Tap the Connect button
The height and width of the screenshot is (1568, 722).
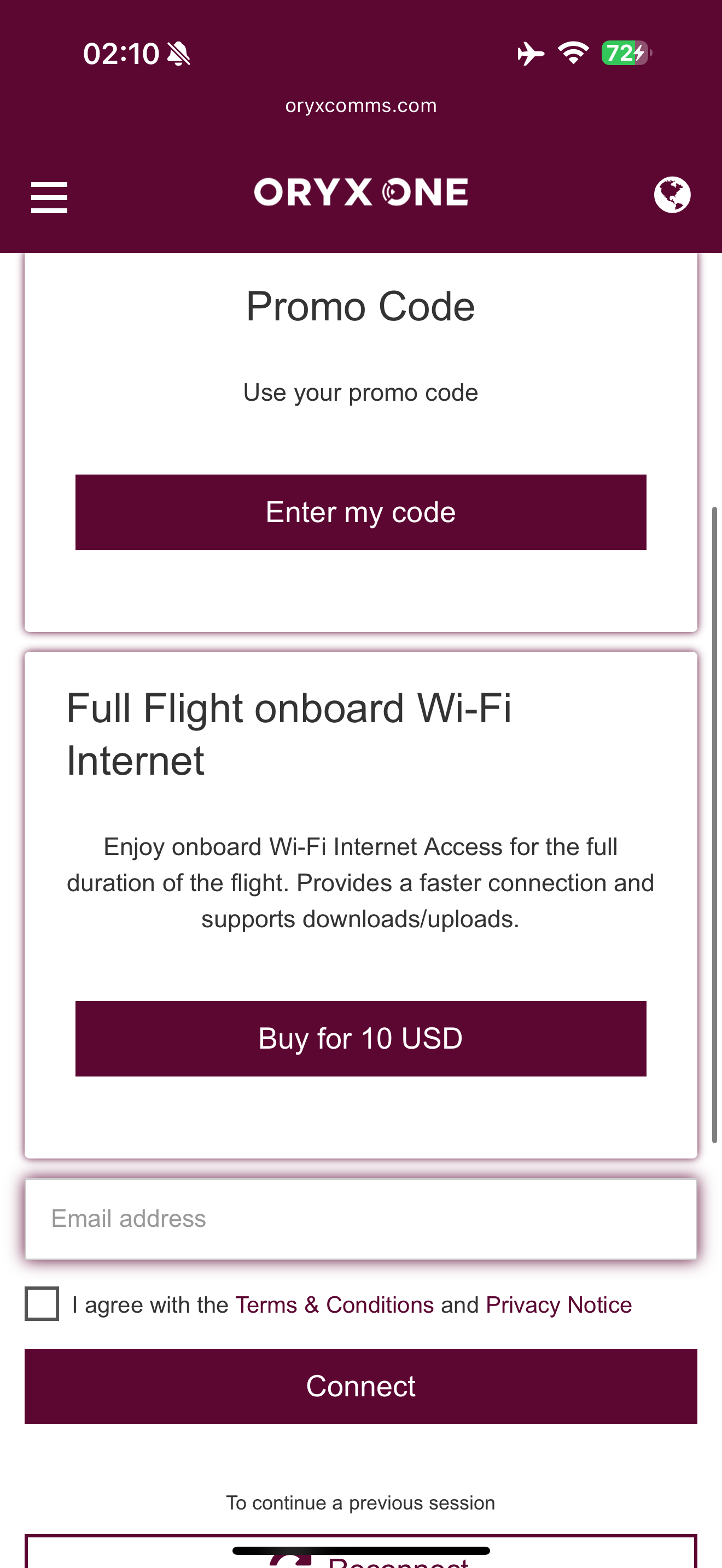pyautogui.click(x=361, y=1386)
